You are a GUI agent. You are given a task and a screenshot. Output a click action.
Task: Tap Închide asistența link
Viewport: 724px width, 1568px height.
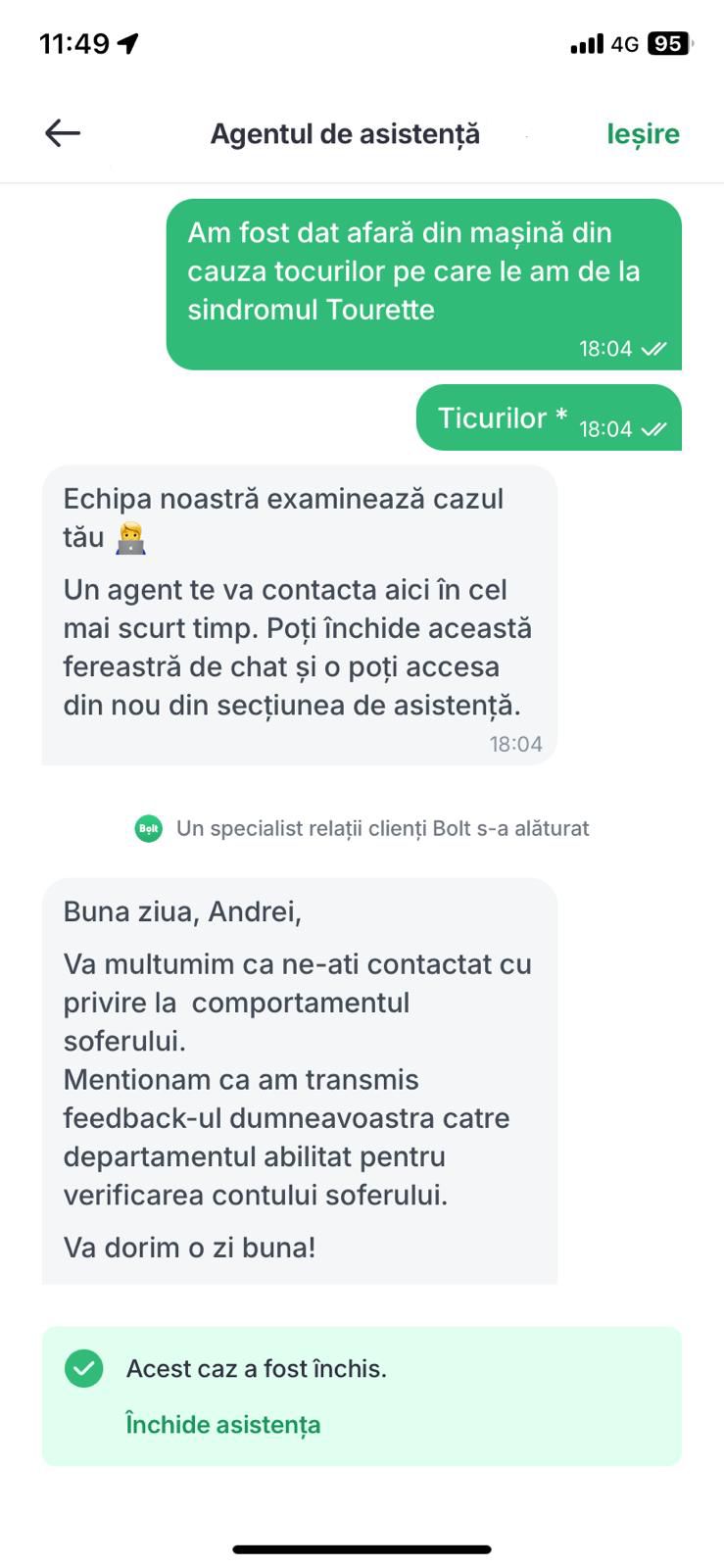222,1424
